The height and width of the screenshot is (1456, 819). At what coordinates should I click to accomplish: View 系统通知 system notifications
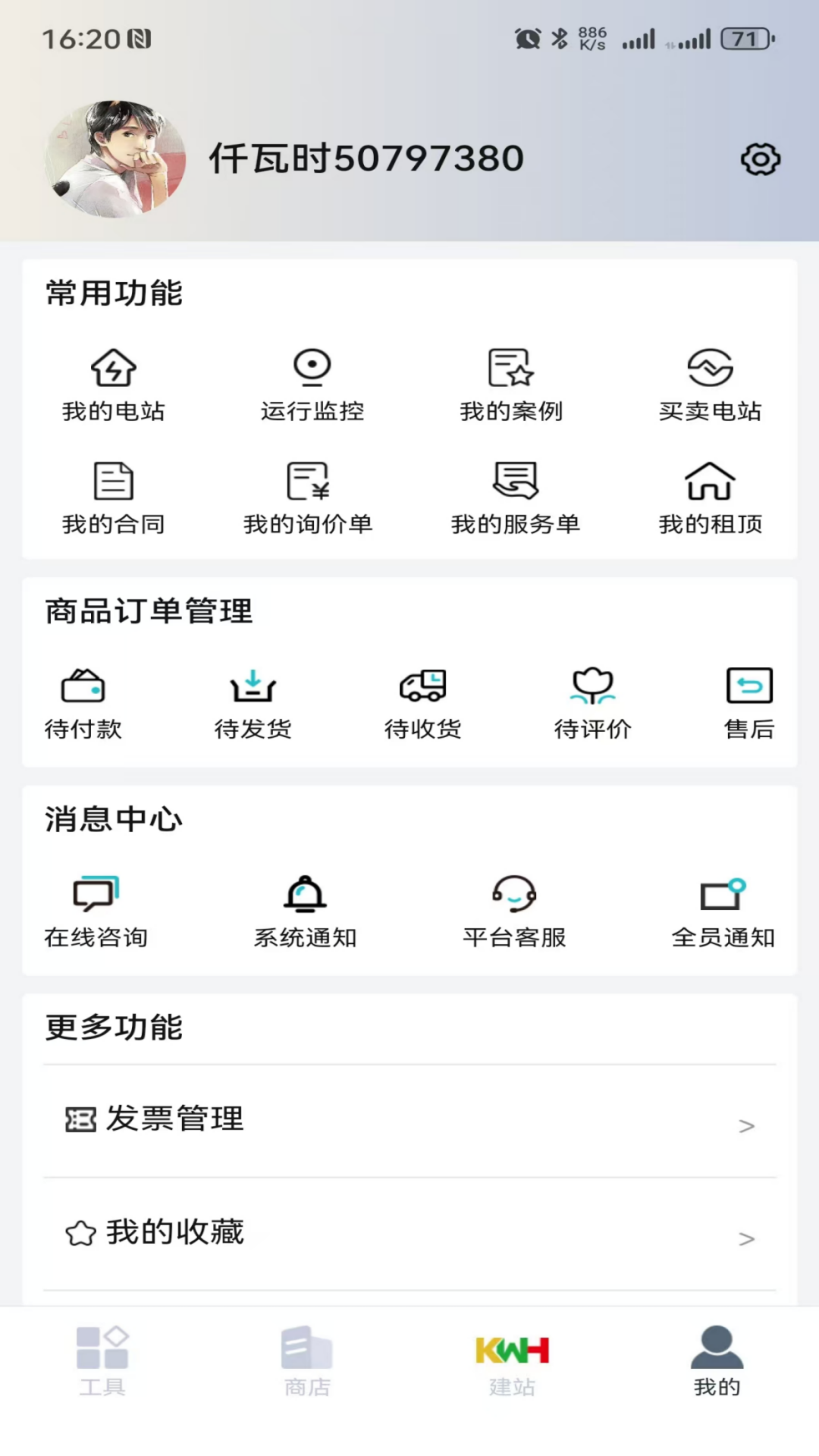point(306,908)
